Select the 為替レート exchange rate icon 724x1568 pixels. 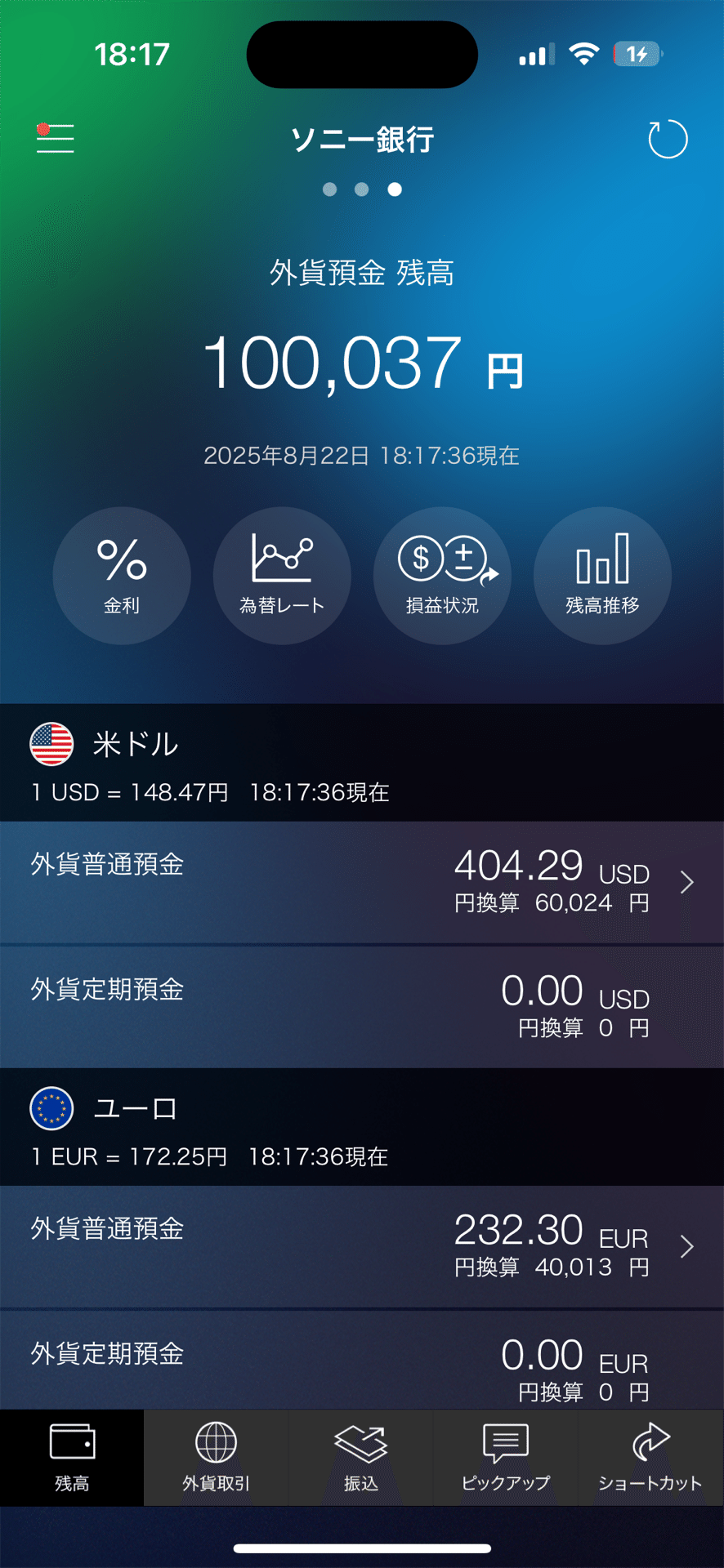point(282,576)
